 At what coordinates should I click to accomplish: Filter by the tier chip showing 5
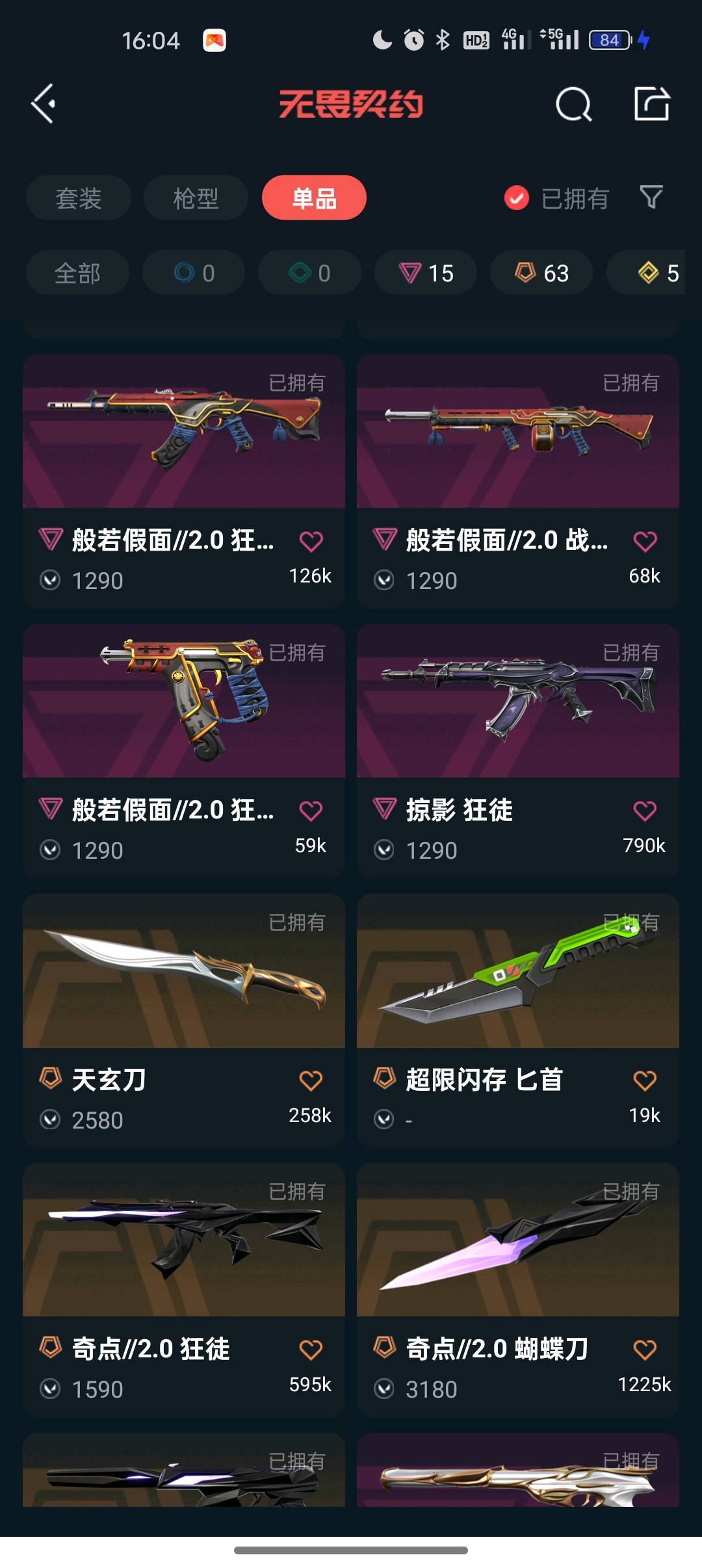(x=646, y=273)
